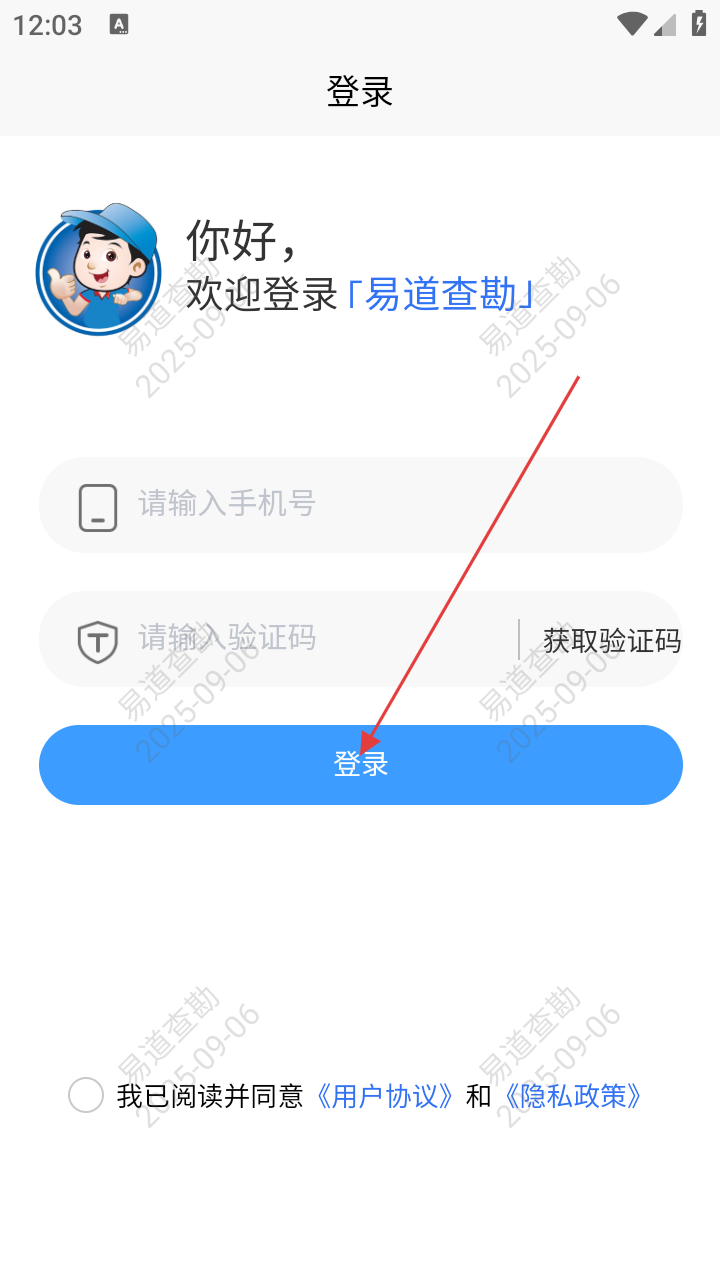Open the 《隐私政策》 link
This screenshot has height=1280, width=720.
(572, 1096)
